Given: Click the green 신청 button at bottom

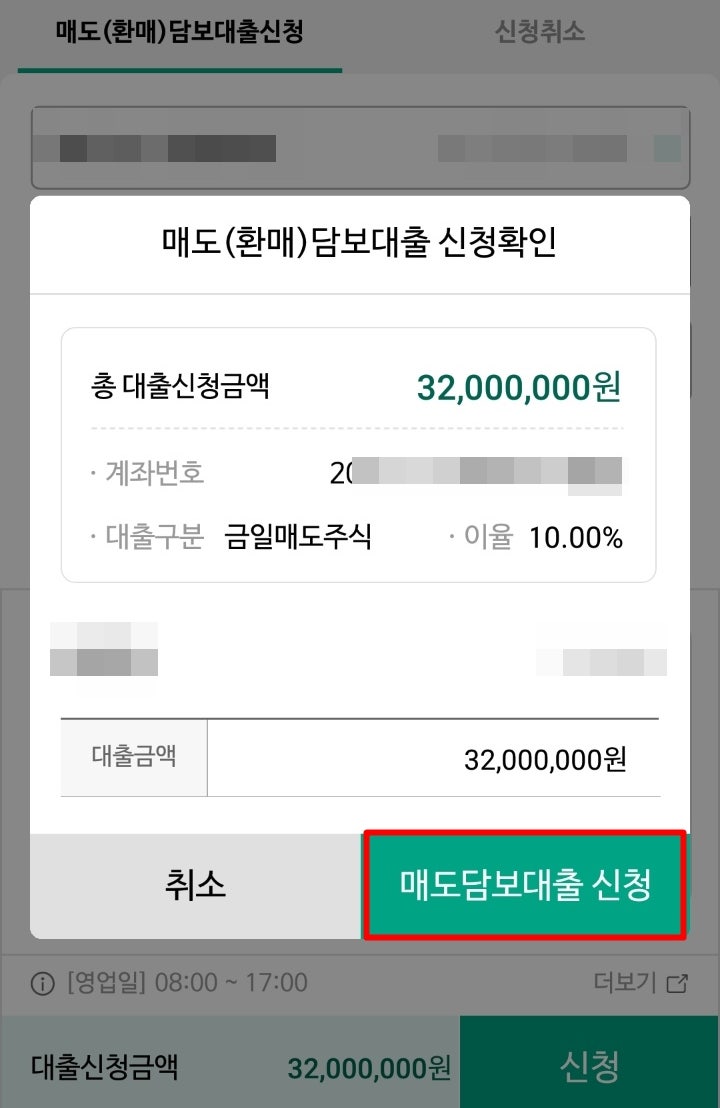Looking at the screenshot, I should pos(590,1062).
